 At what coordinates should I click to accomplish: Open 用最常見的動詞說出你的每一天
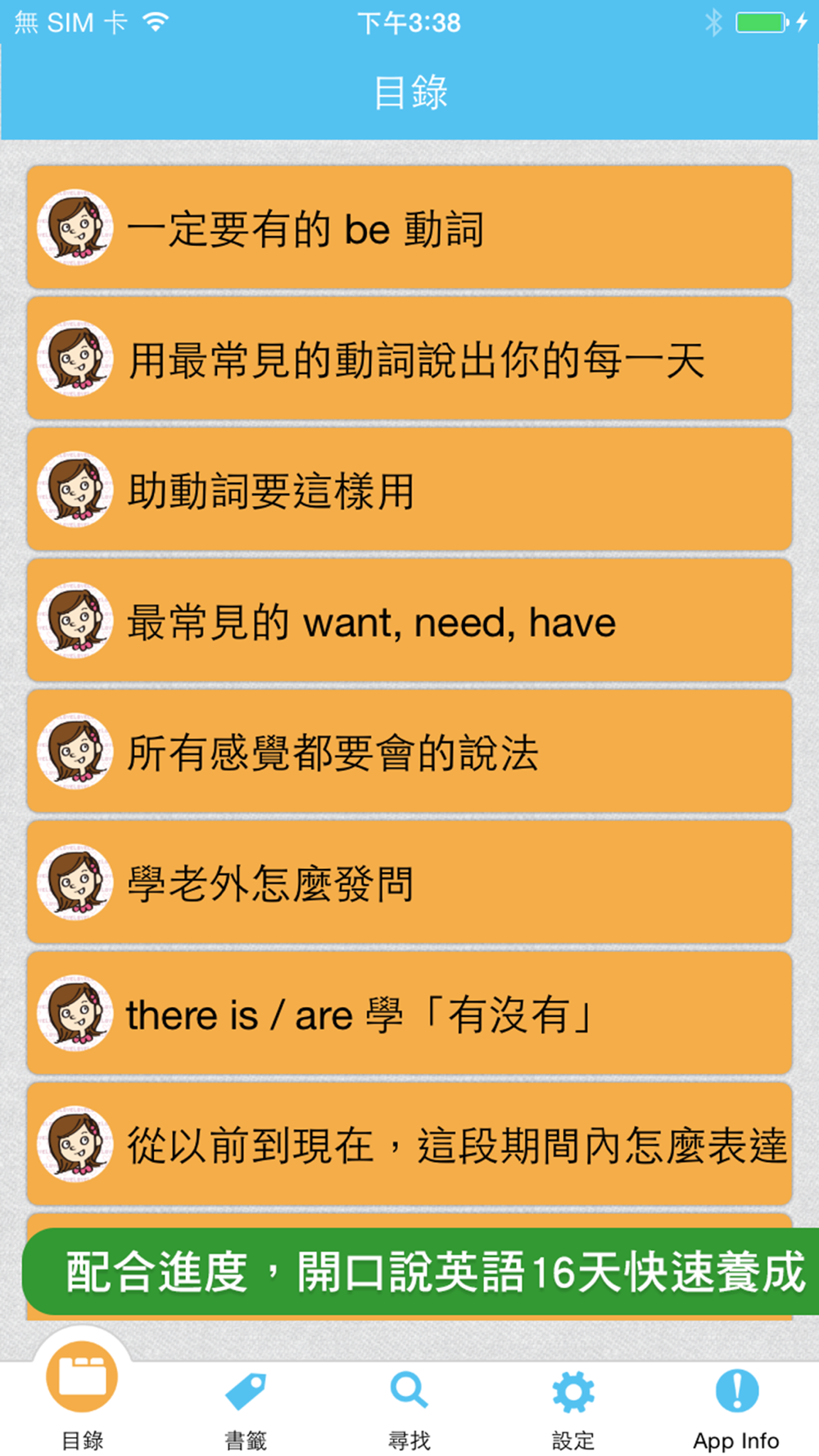(409, 359)
